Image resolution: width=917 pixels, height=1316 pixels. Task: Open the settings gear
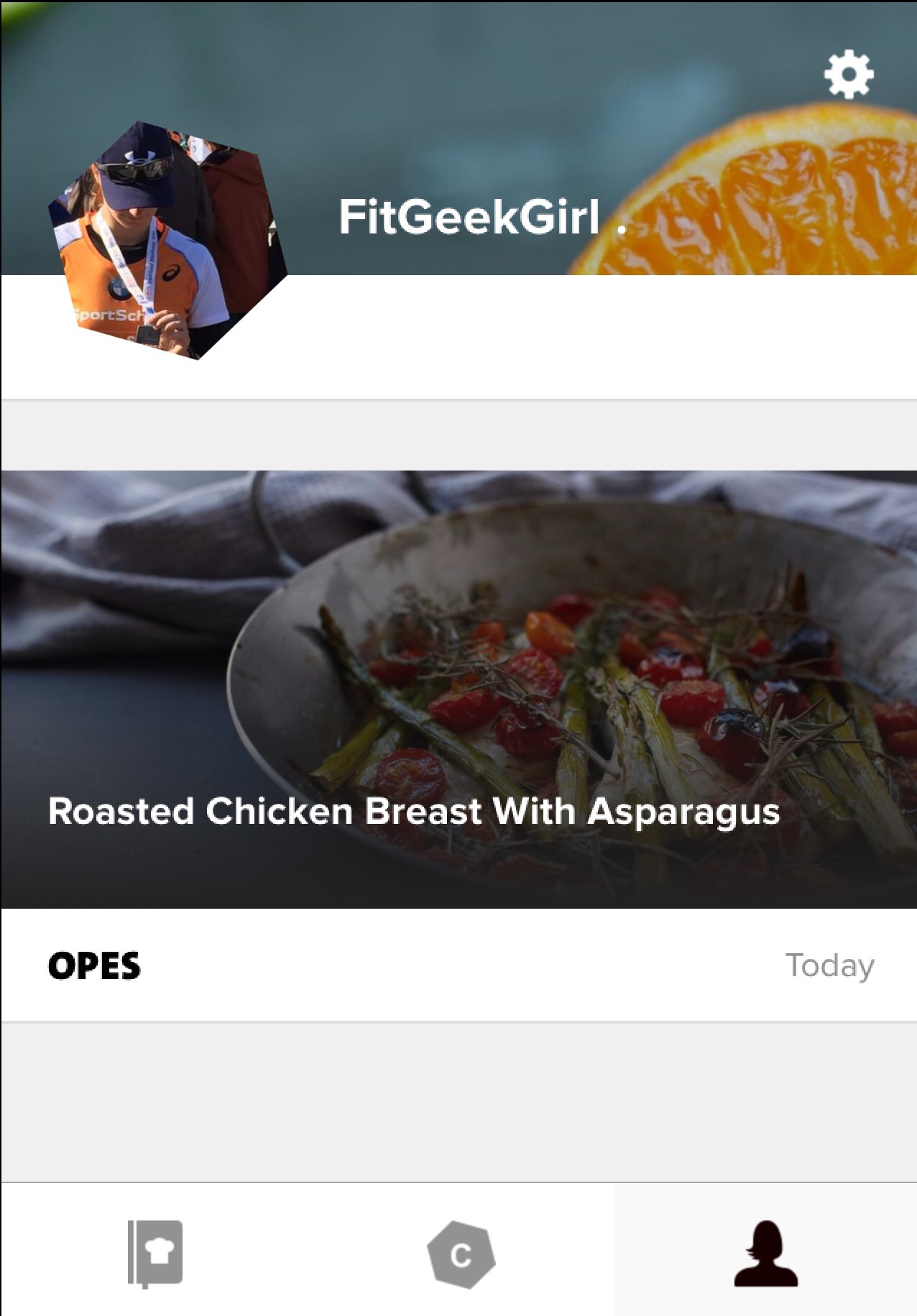tap(849, 74)
